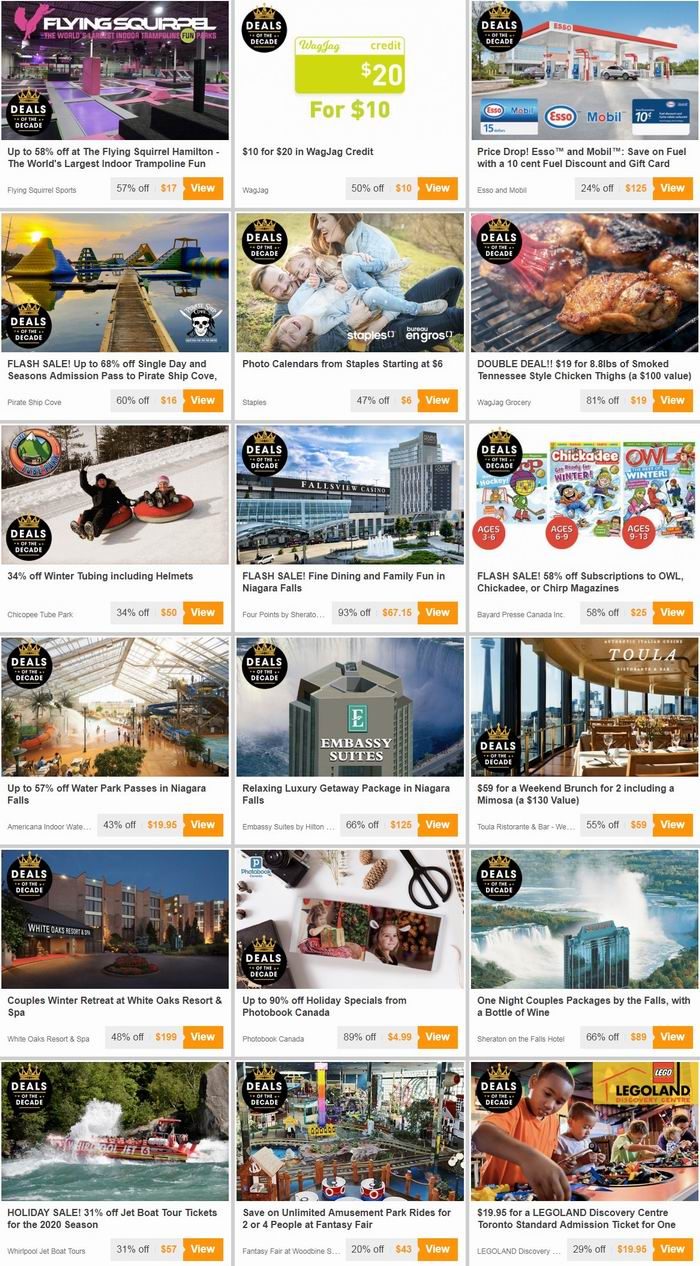This screenshot has width=700, height=1266.
Task: Tap View on the Flying Squirrel Hamilton deal
Action: click(x=203, y=188)
